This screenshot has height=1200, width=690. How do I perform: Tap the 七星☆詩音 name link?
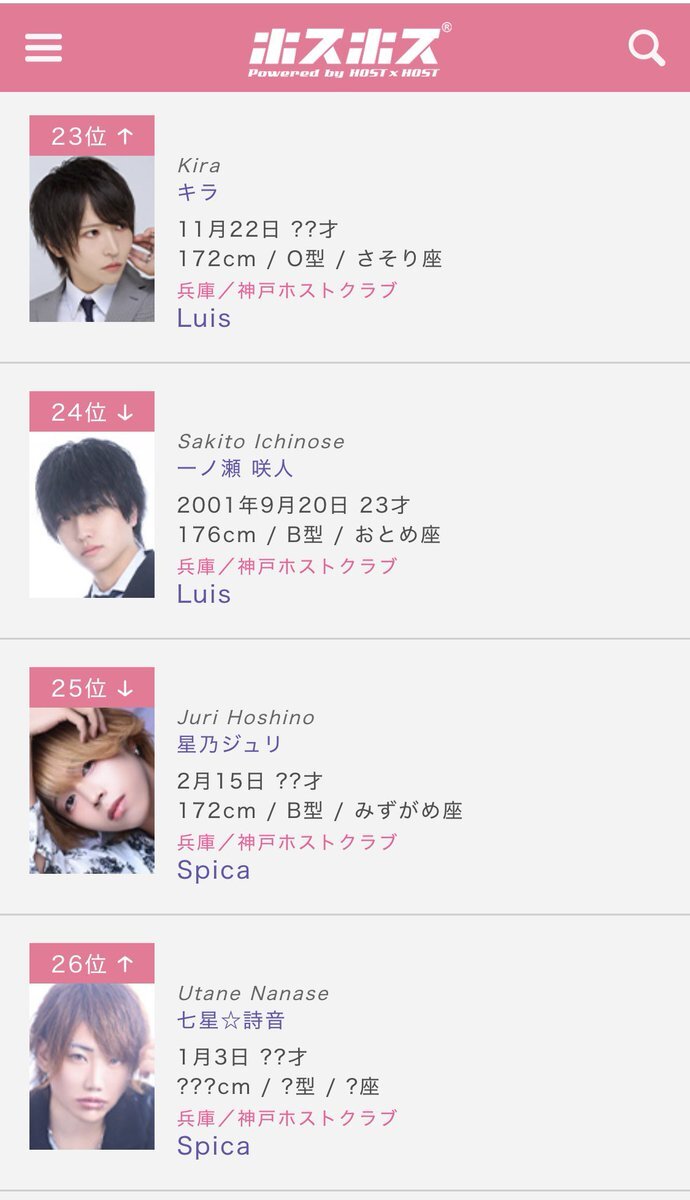point(231,1020)
